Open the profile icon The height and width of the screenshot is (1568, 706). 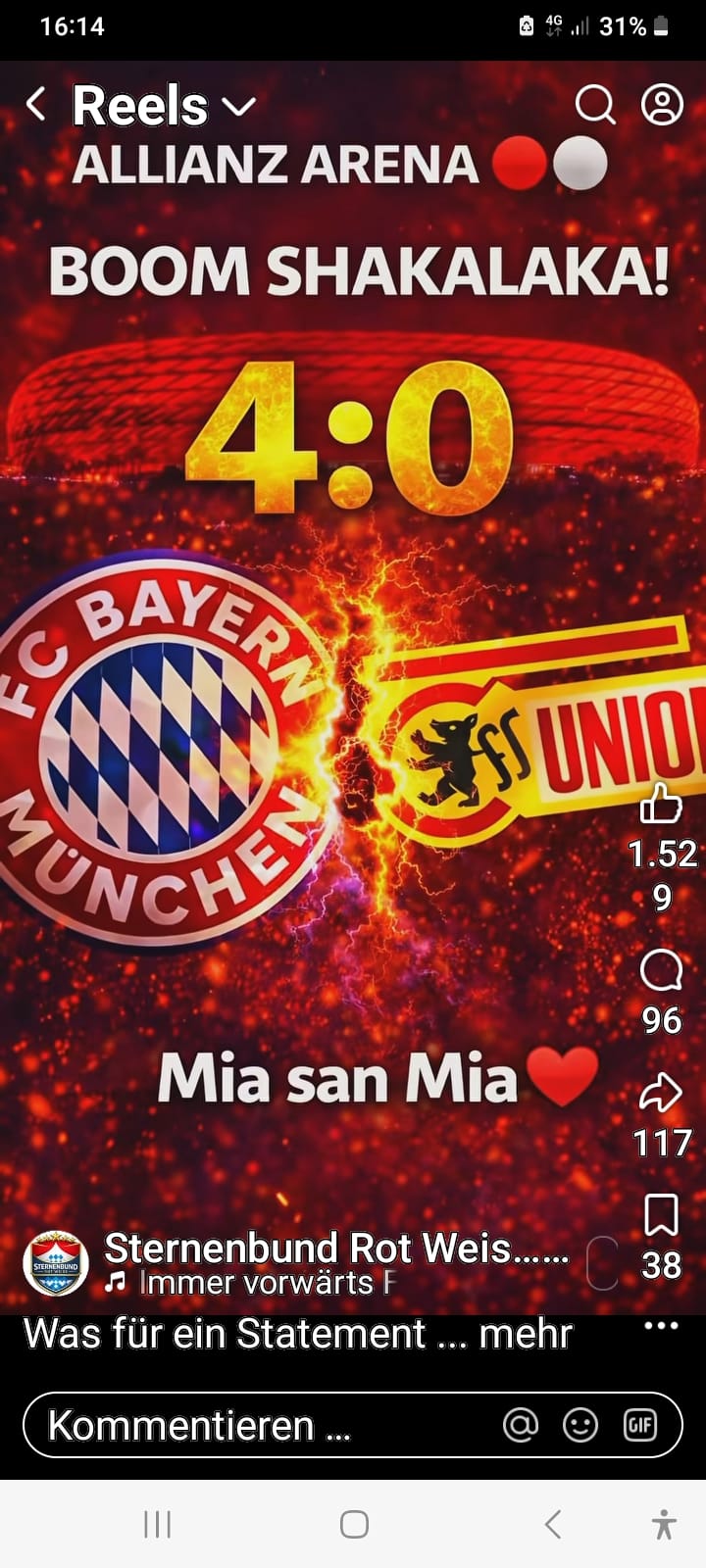[662, 104]
